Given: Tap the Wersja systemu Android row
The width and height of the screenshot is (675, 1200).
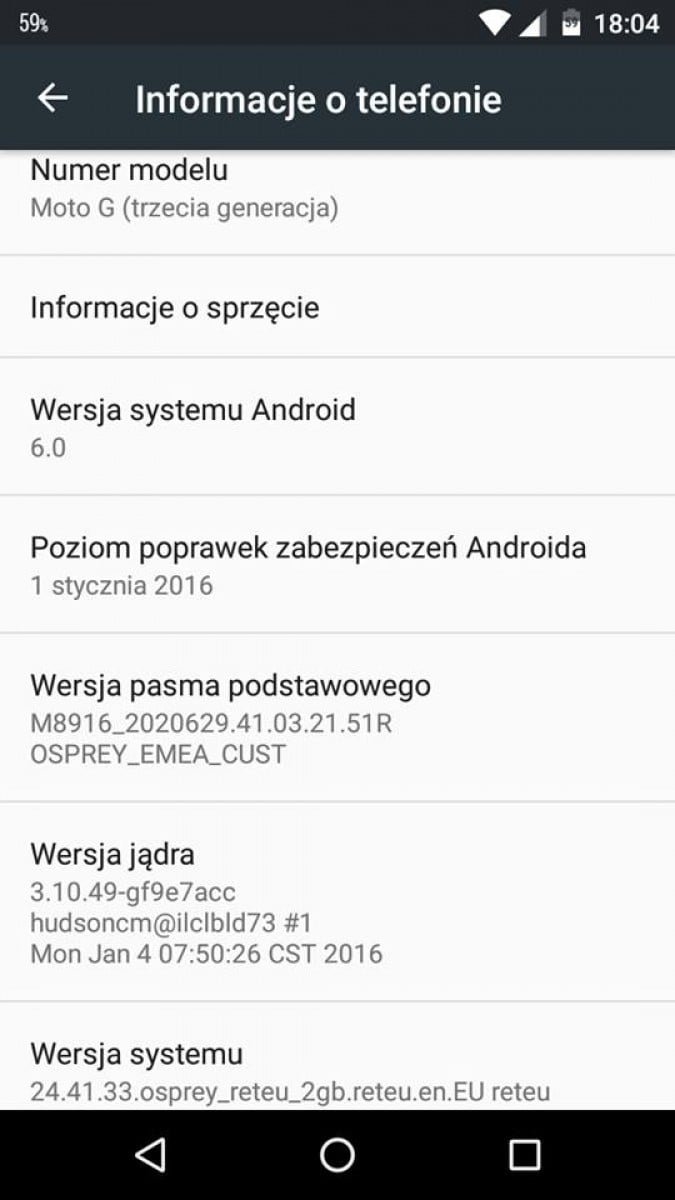Looking at the screenshot, I should pyautogui.click(x=337, y=427).
